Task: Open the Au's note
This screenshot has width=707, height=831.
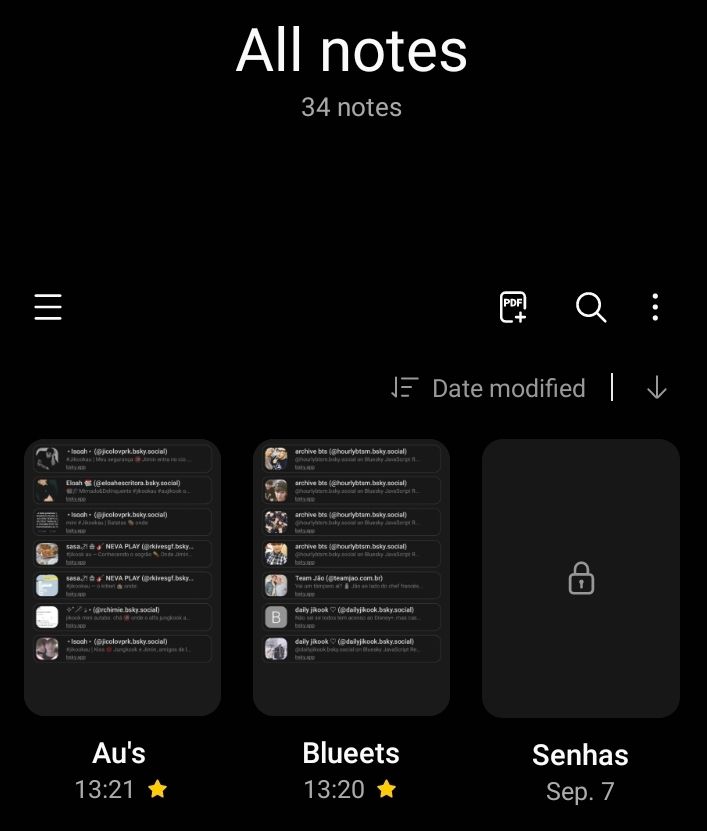Action: (x=122, y=577)
